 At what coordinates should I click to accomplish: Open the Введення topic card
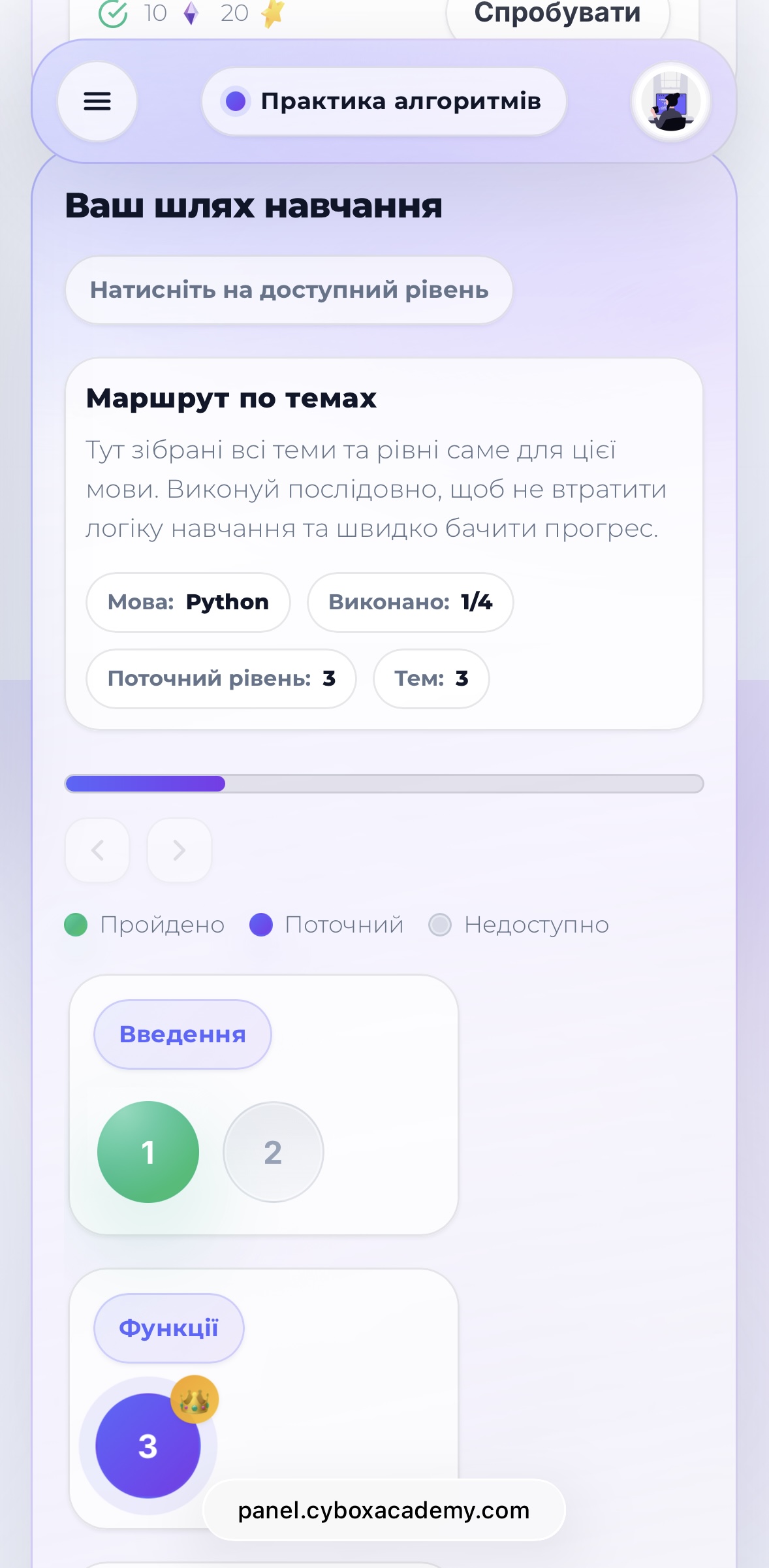coord(183,1034)
